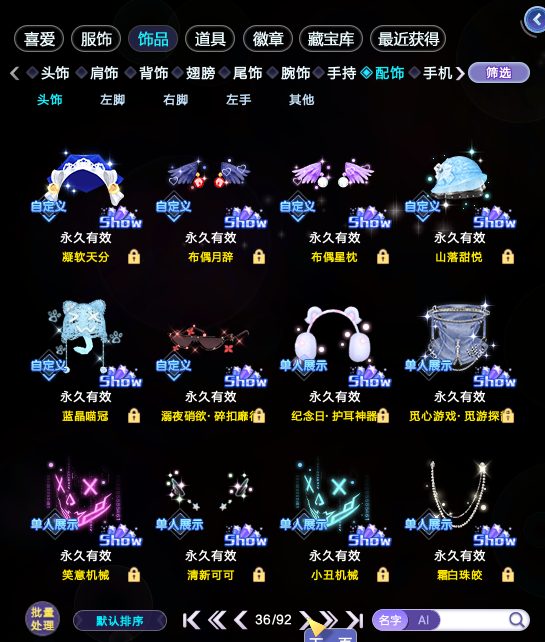Select the 其他 sub-tab
The image size is (545, 642).
[x=301, y=99]
